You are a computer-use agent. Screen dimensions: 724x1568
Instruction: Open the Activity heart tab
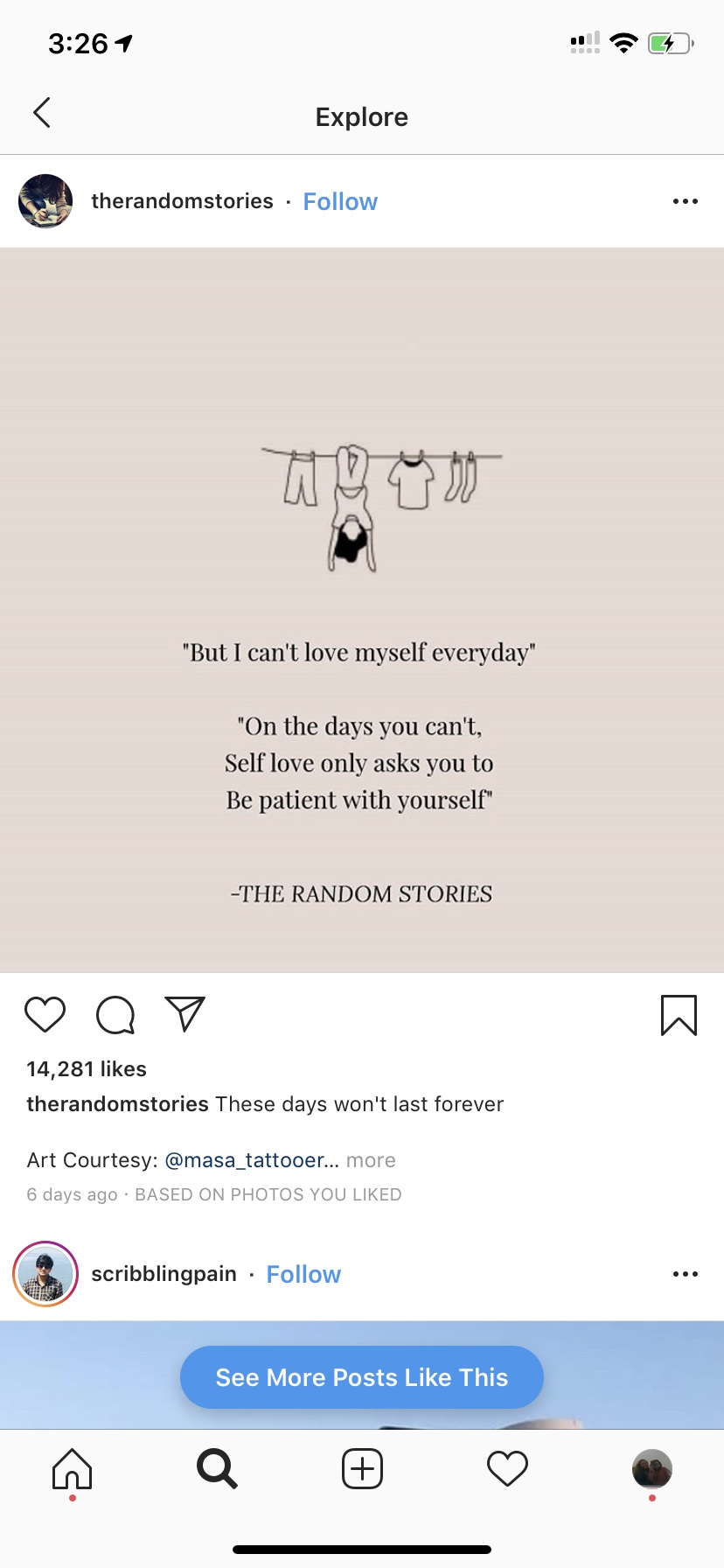pyautogui.click(x=507, y=1469)
